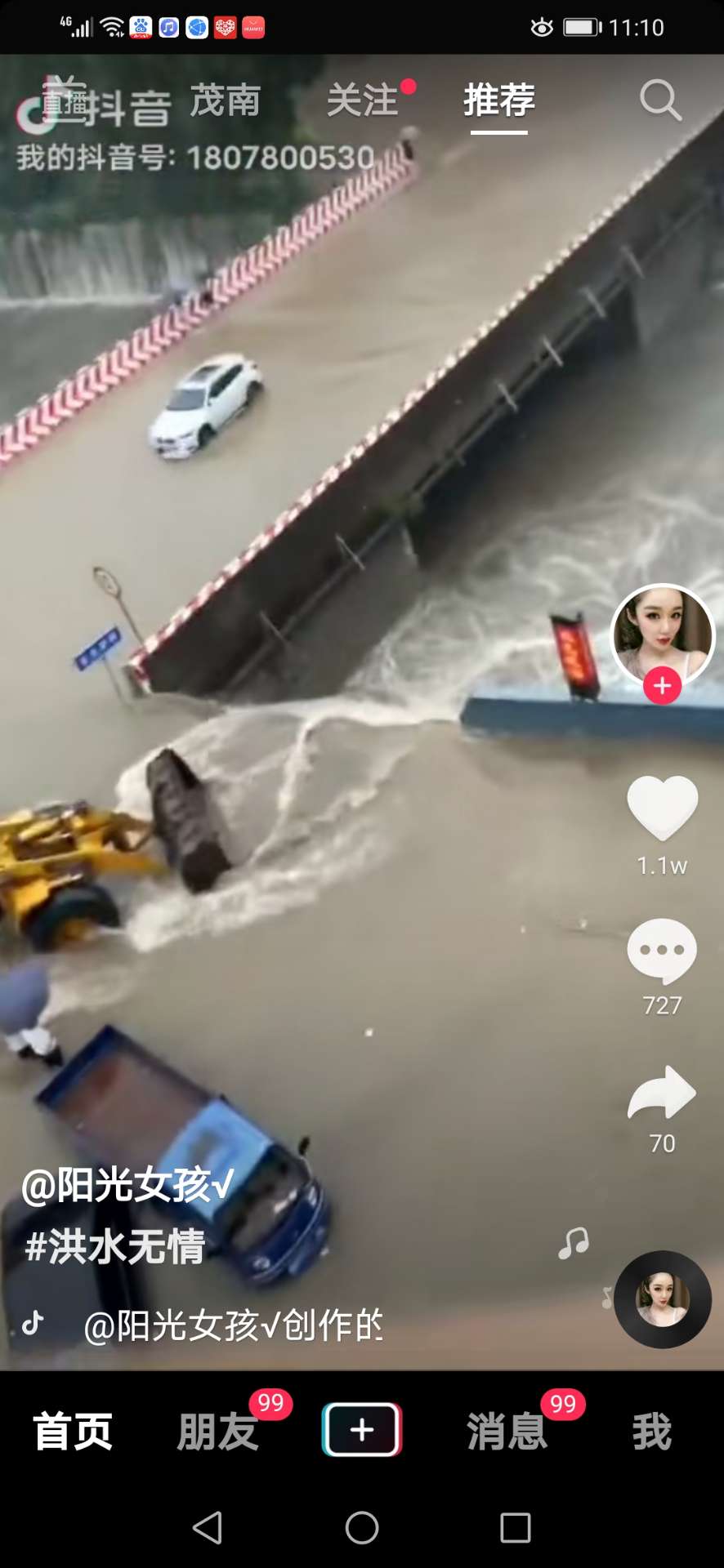Image resolution: width=724 pixels, height=1568 pixels.
Task: Switch to the 朋友 friends tab
Action: 217,1432
